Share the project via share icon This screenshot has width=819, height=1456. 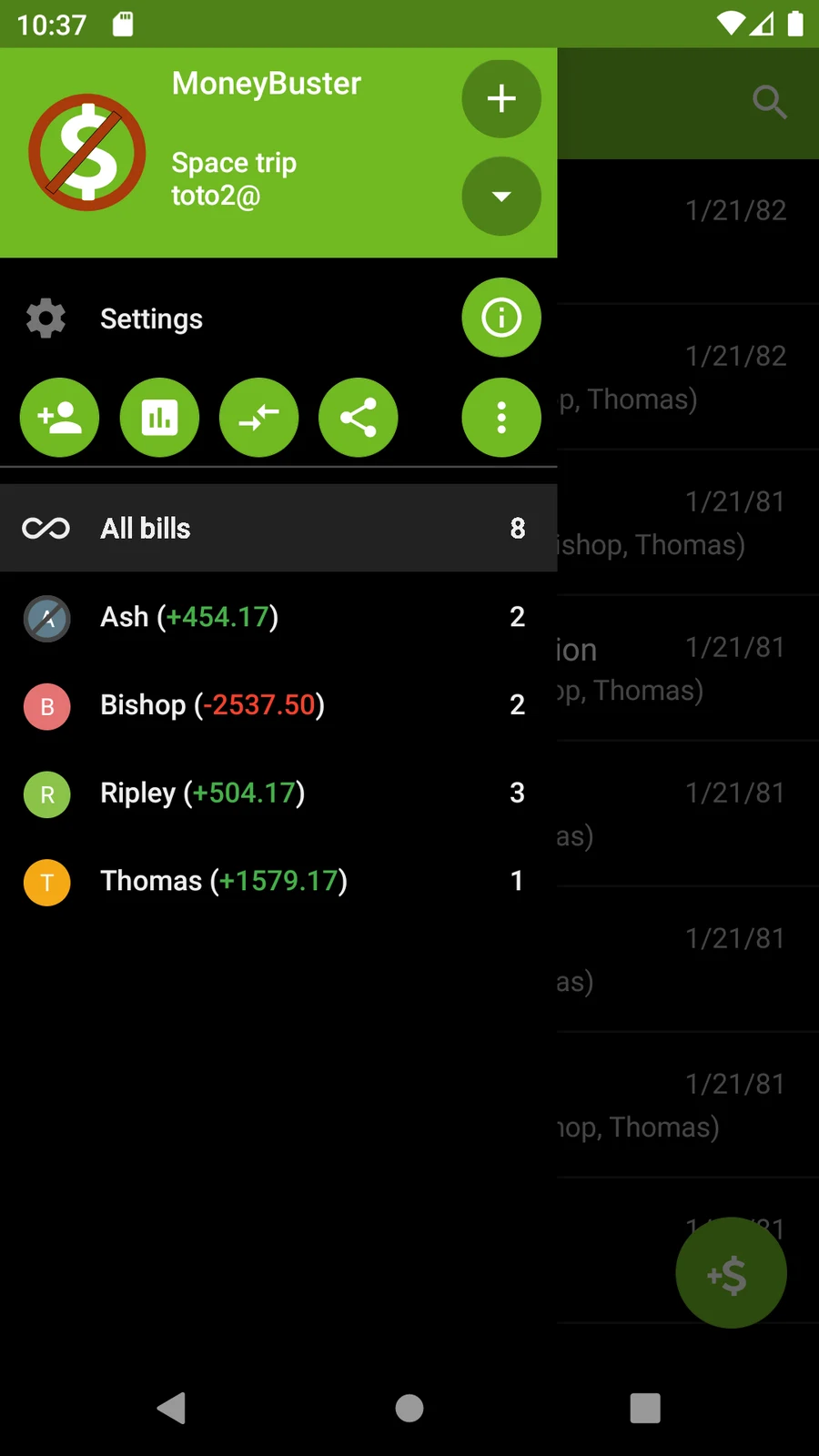[359, 418]
